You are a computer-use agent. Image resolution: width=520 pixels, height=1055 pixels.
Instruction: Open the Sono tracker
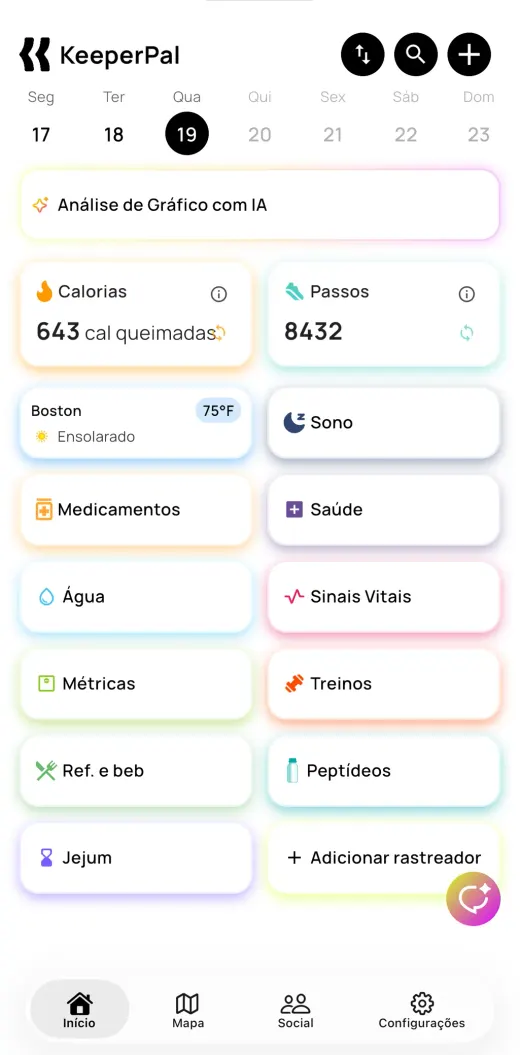(383, 423)
